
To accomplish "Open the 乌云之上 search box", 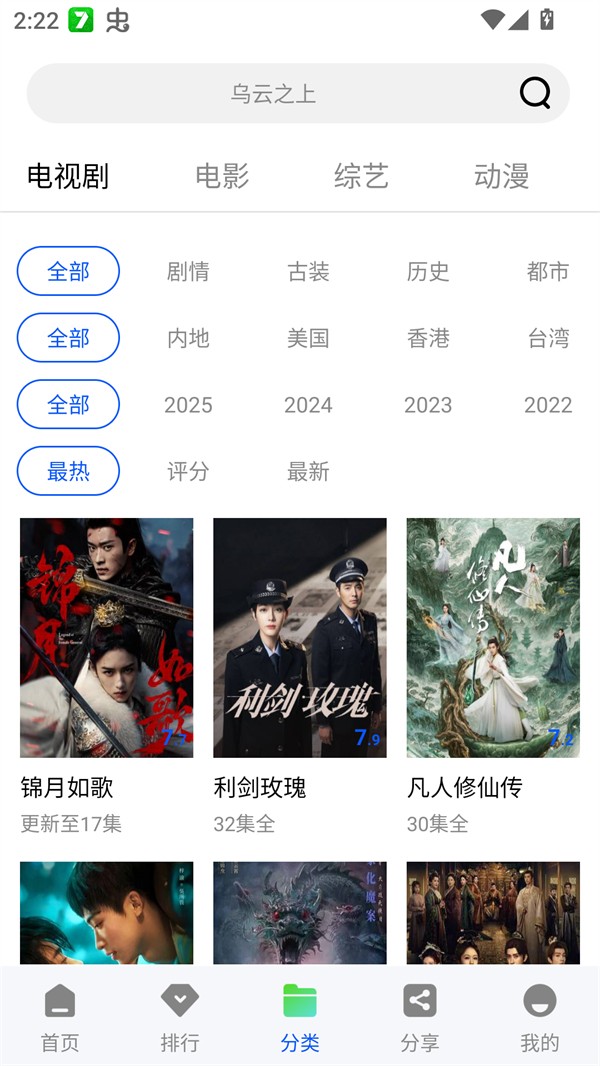I will [273, 94].
